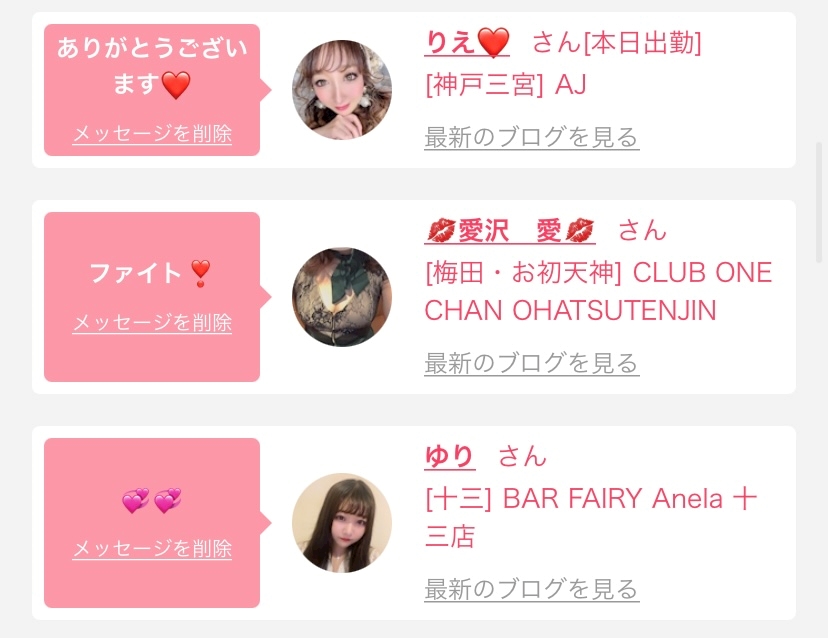Image resolution: width=828 pixels, height=638 pixels.
Task: View 愛沢 愛's latest blog
Action: click(532, 363)
